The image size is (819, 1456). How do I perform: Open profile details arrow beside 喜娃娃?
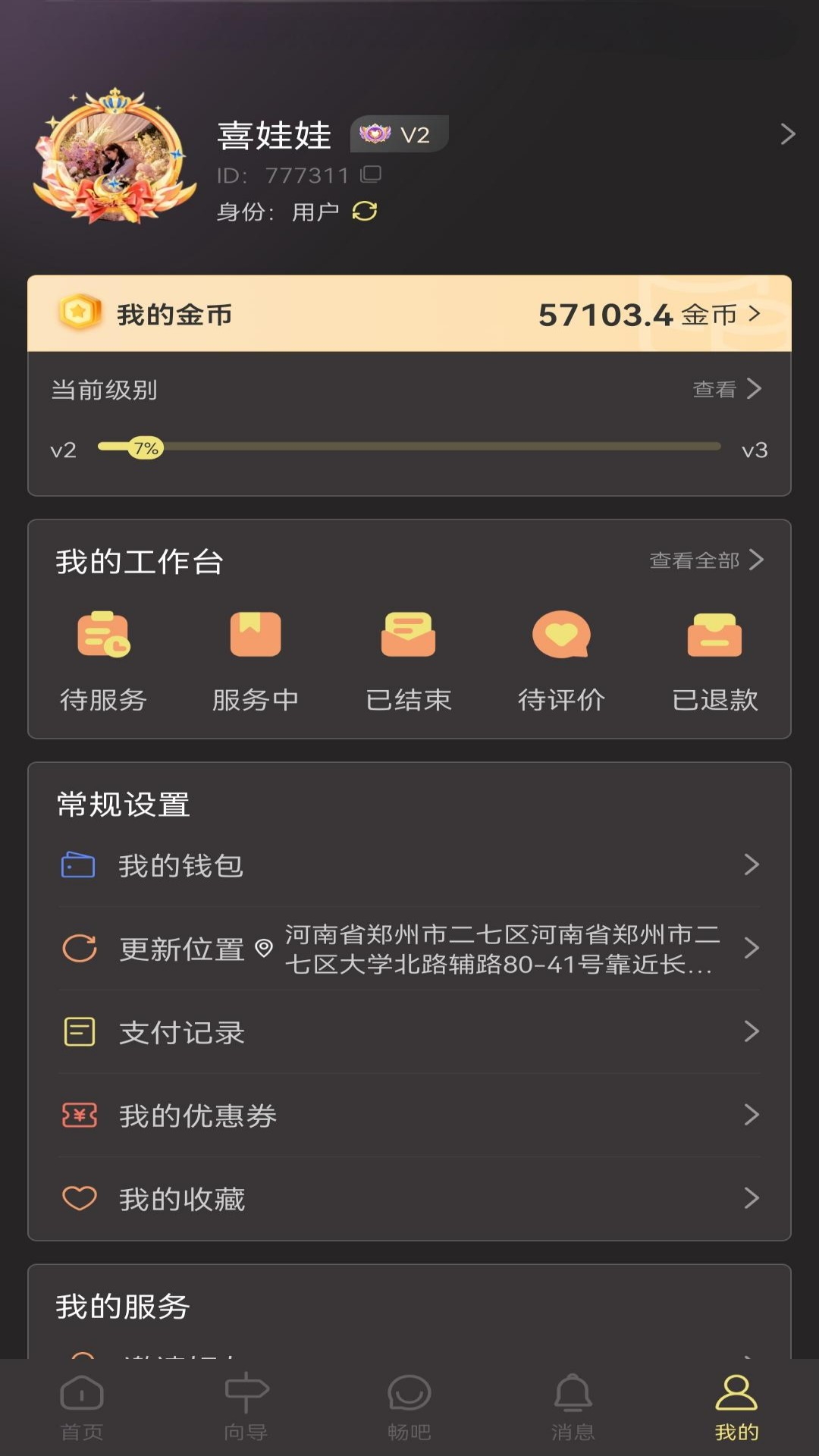tap(787, 134)
